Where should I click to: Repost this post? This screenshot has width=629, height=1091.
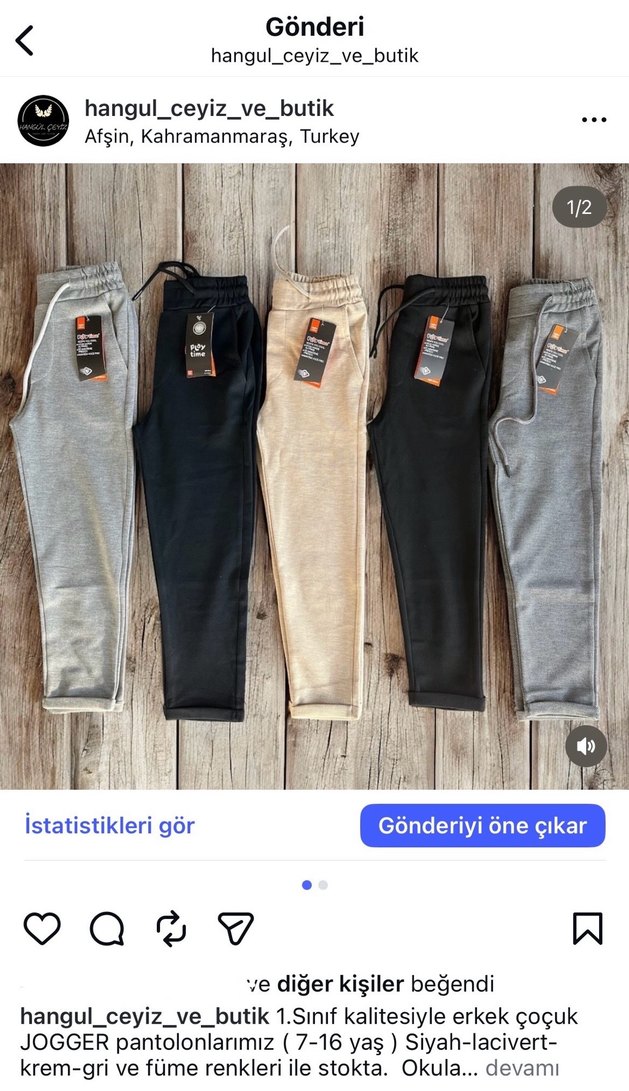pyautogui.click(x=172, y=929)
